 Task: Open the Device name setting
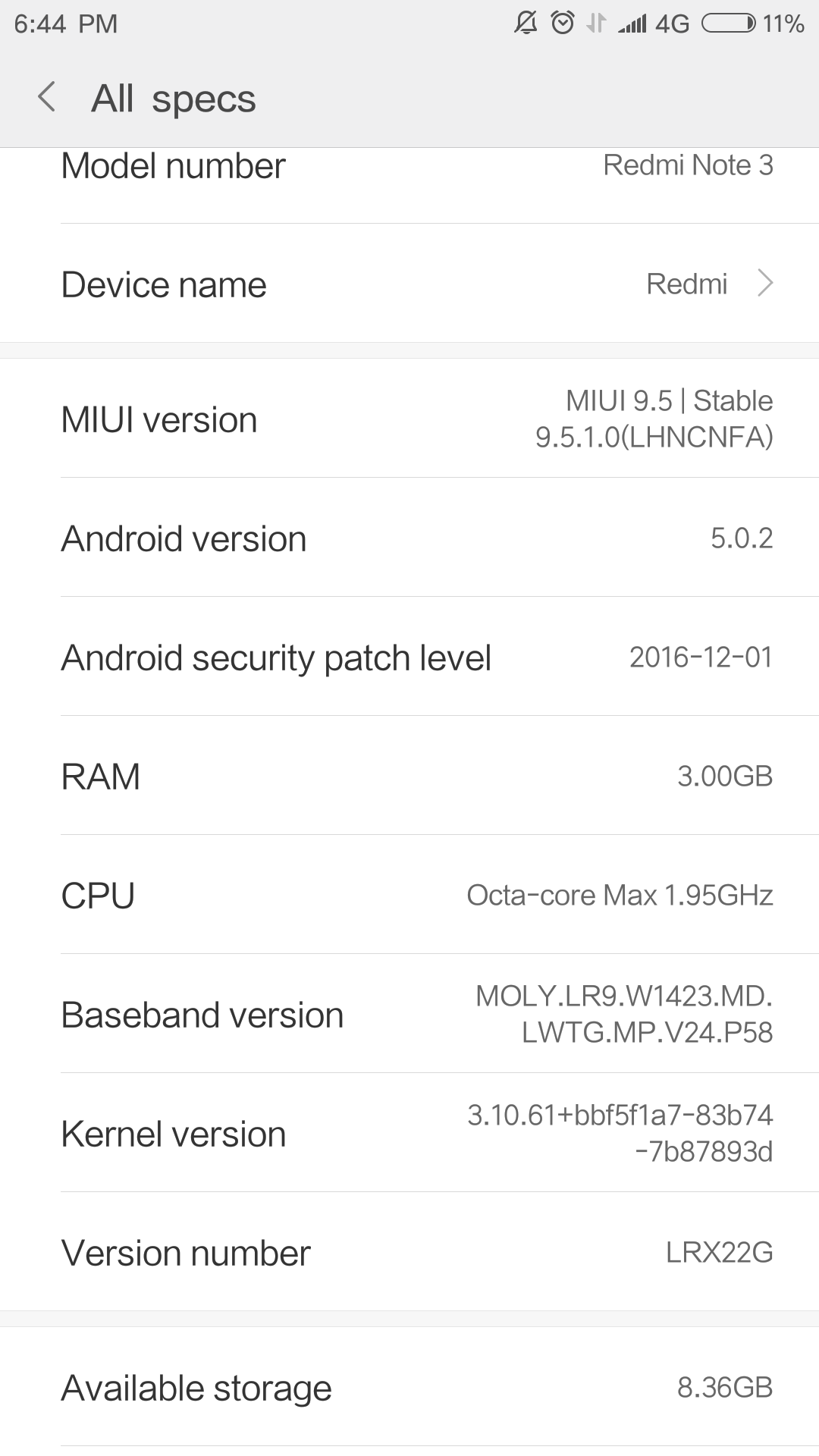(409, 284)
